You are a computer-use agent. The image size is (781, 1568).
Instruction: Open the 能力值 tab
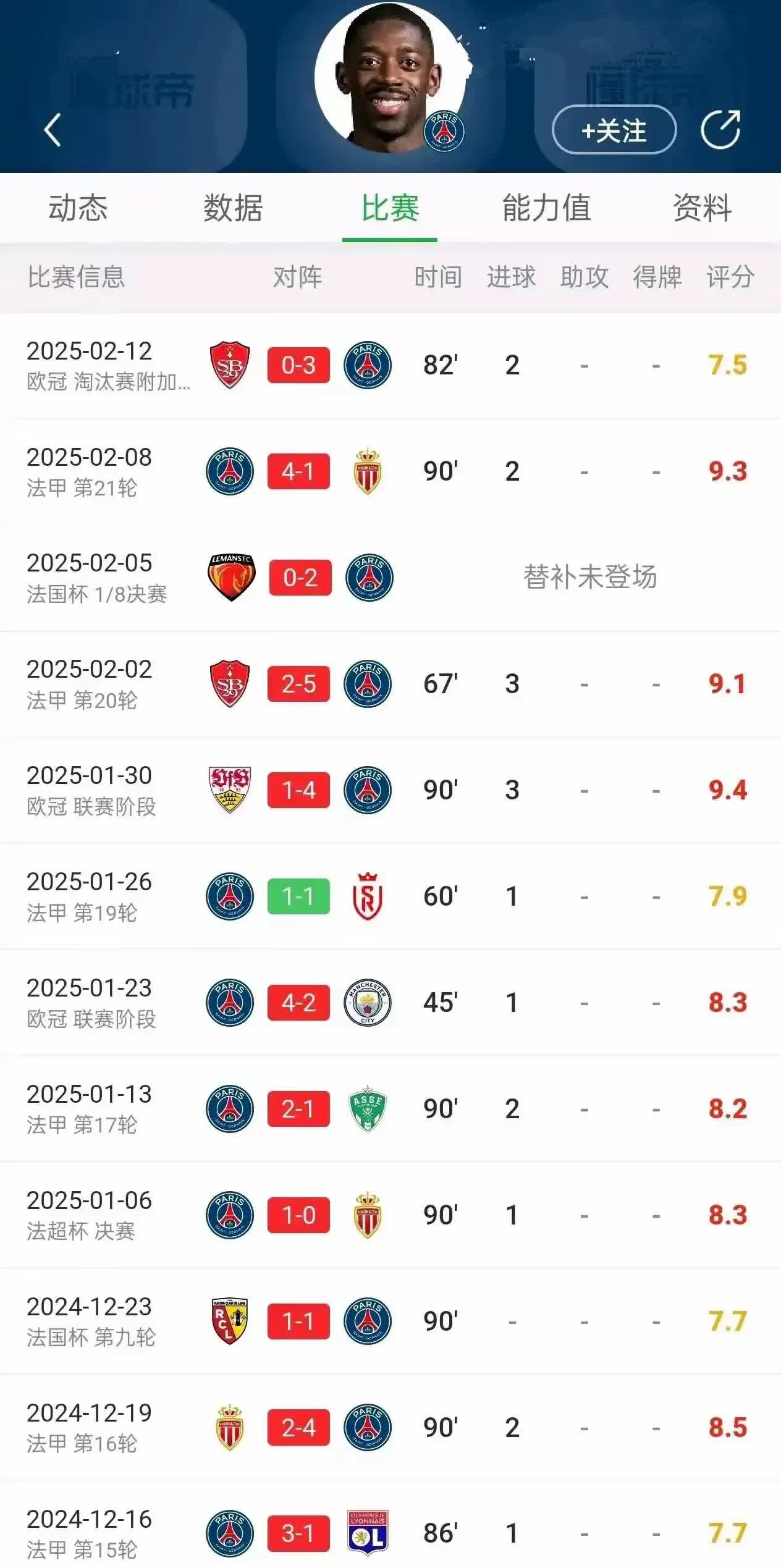click(546, 208)
